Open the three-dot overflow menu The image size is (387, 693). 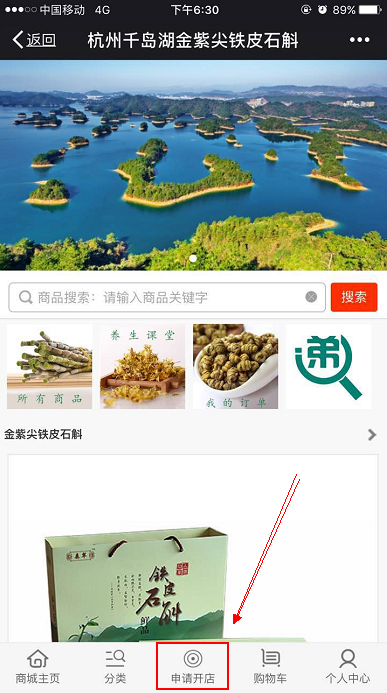tap(359, 40)
